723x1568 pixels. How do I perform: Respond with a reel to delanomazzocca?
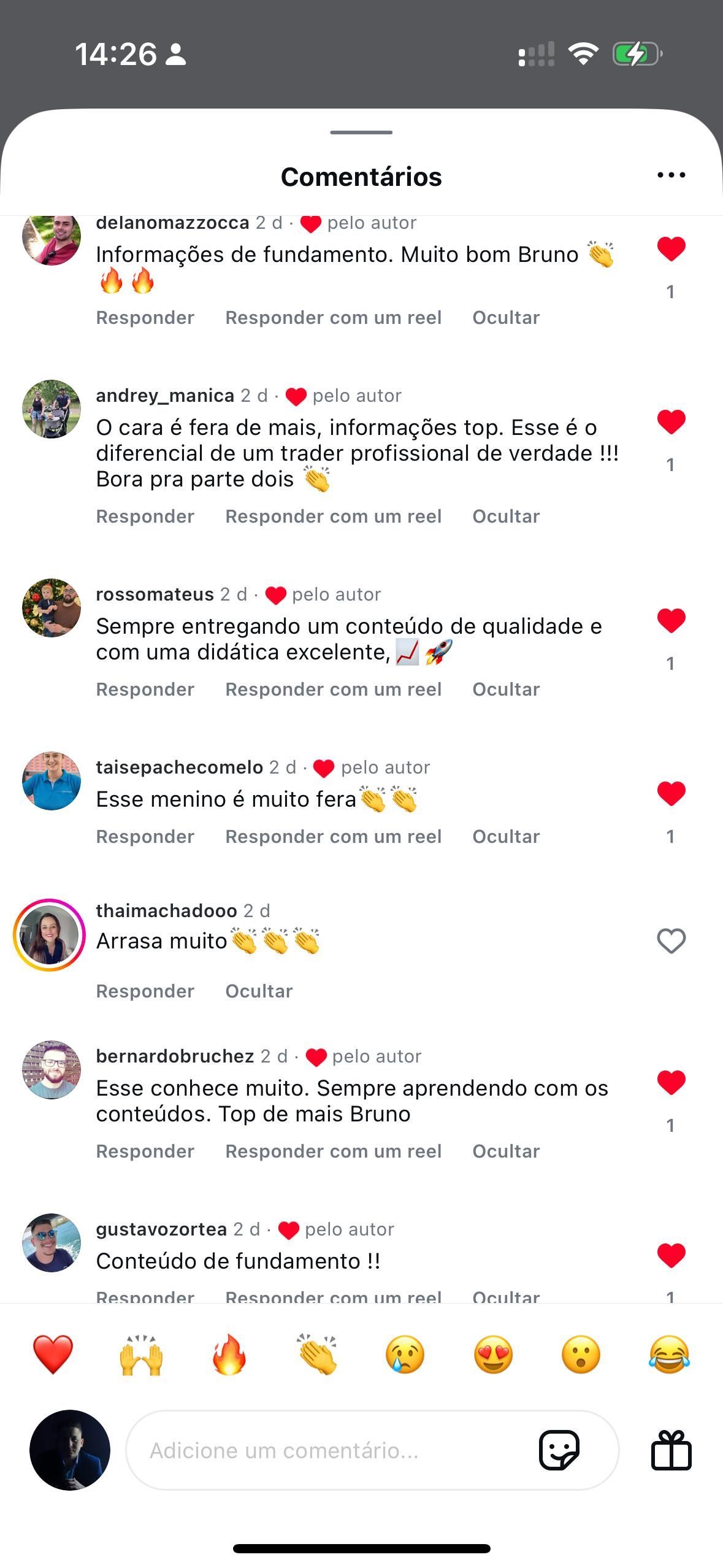333,318
